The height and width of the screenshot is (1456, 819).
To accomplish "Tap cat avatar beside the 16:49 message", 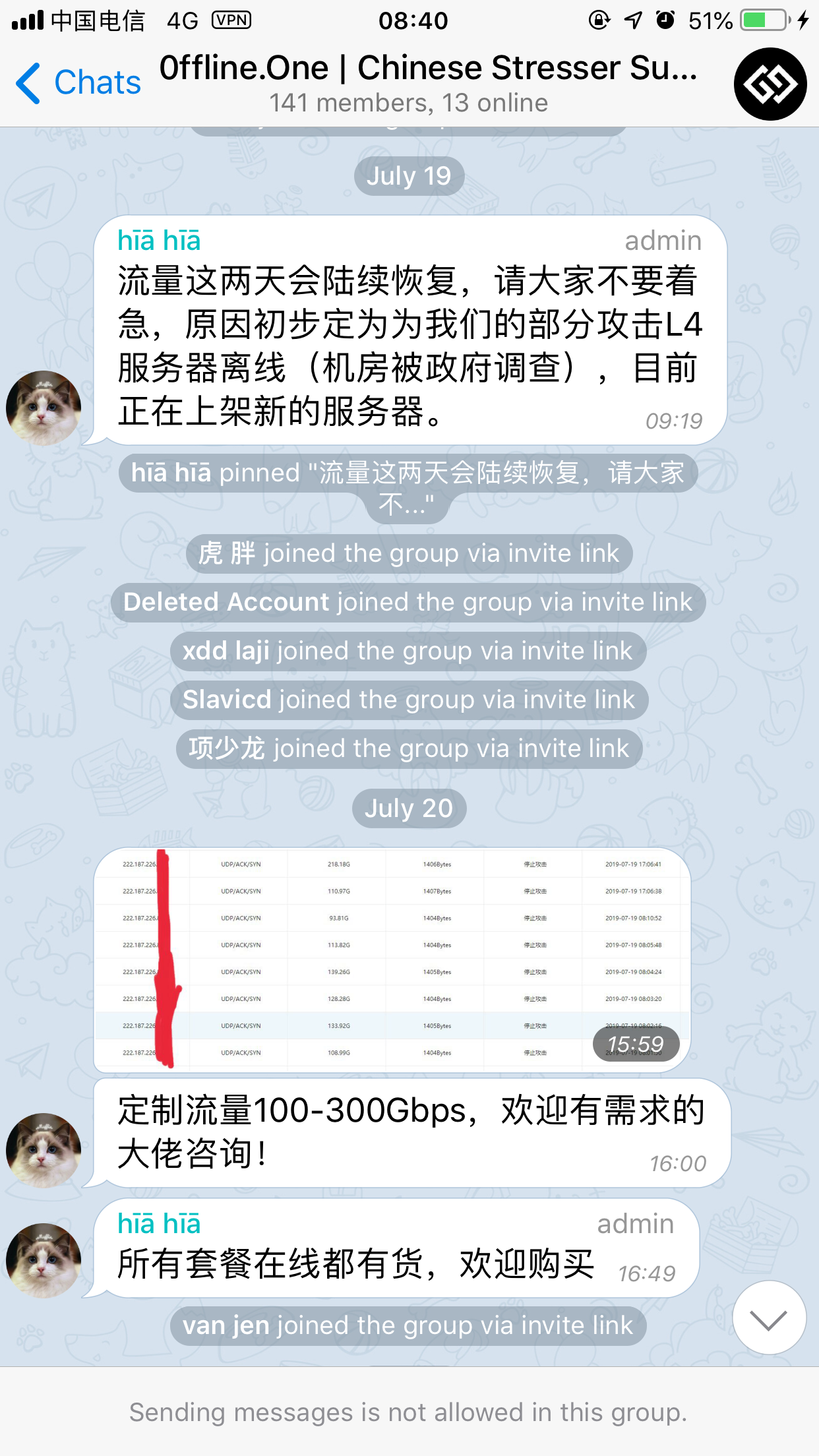I will [x=44, y=1261].
